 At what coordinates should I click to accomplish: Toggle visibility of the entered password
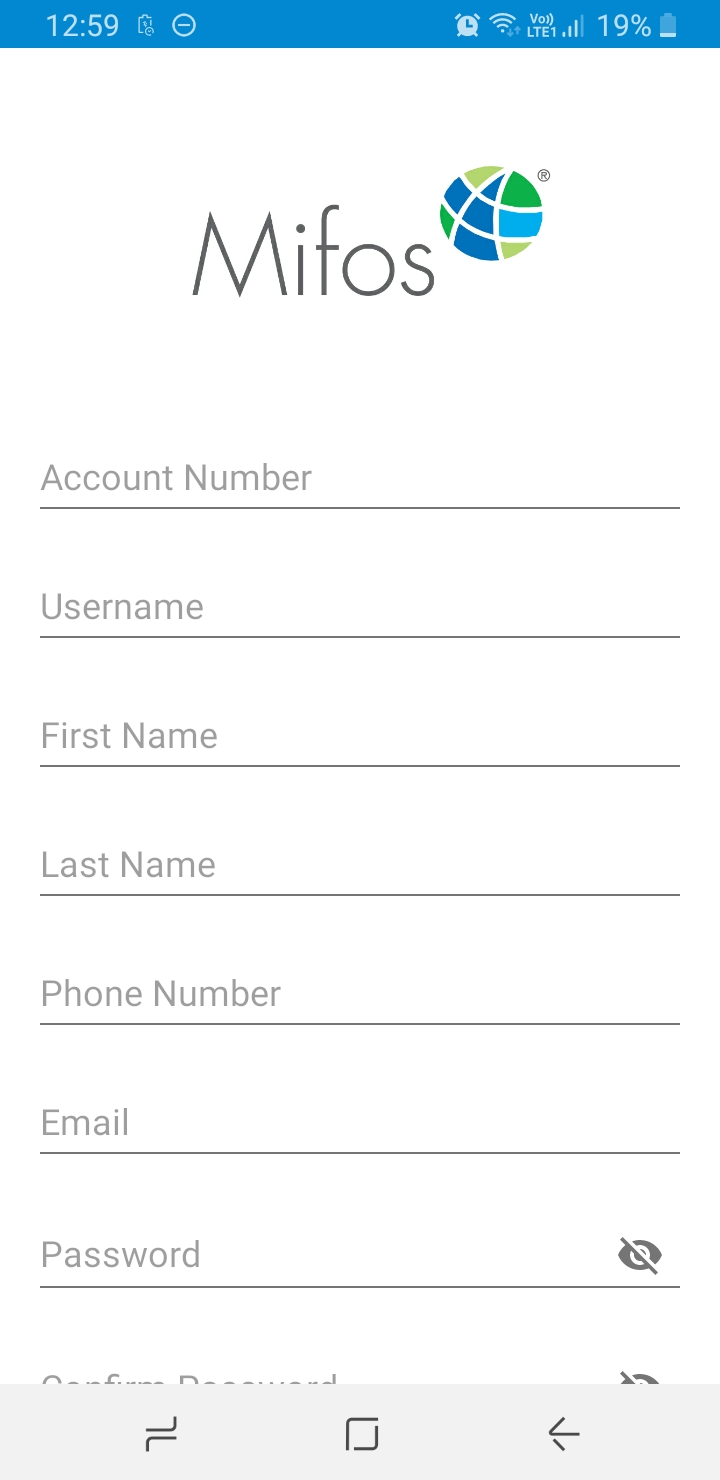pyautogui.click(x=640, y=1255)
